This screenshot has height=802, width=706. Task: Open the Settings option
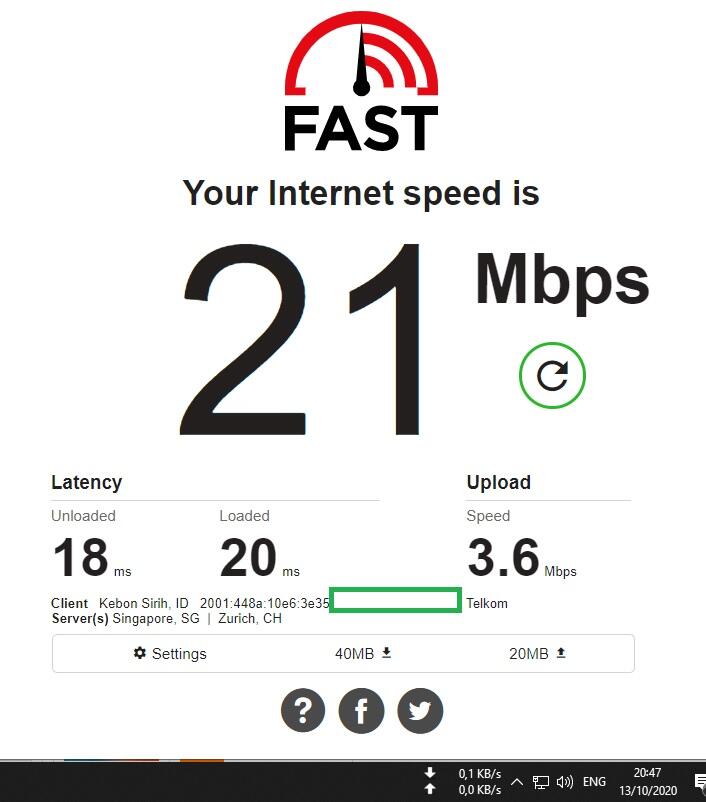coord(170,653)
